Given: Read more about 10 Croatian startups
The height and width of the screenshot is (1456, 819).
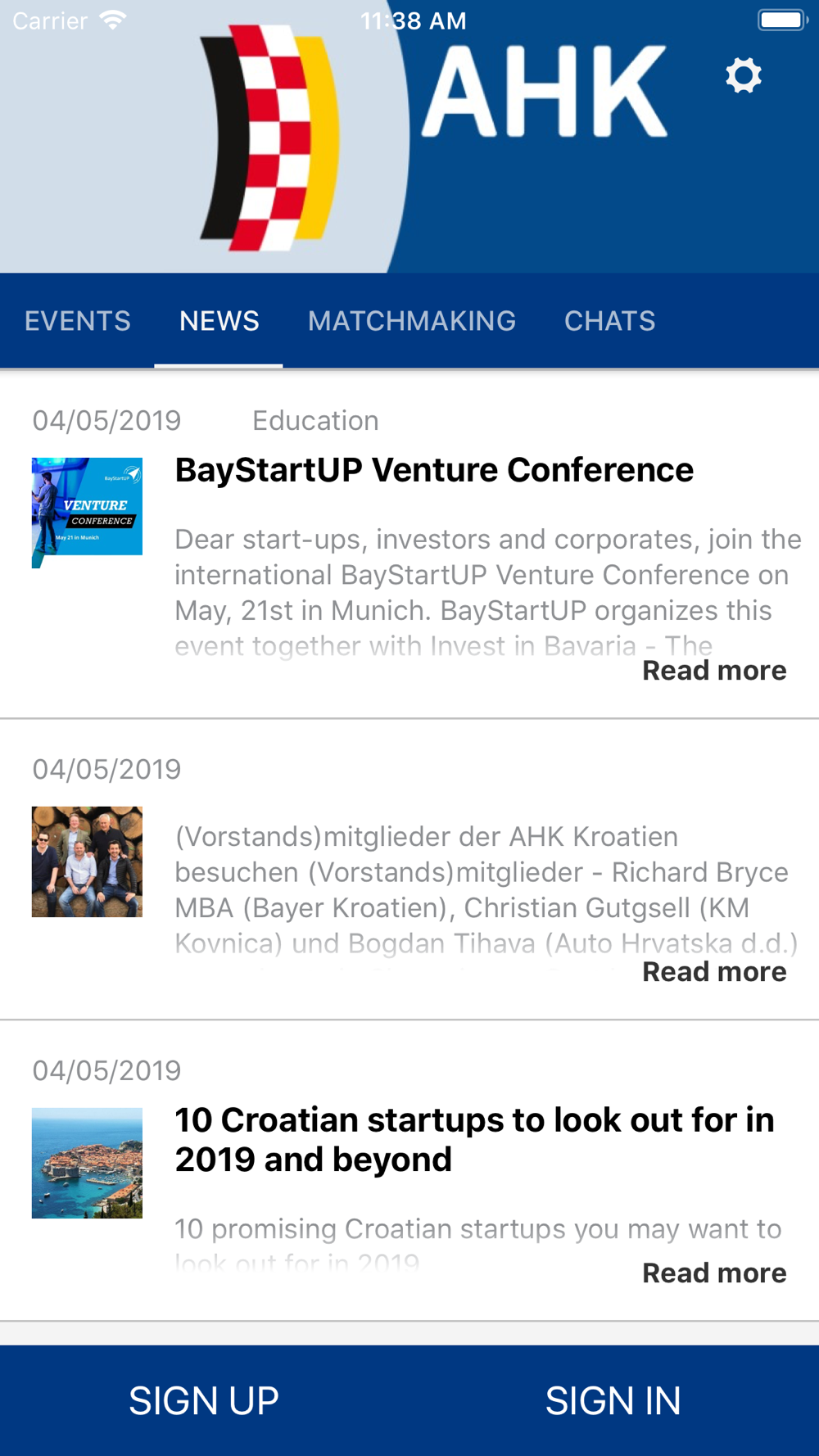Looking at the screenshot, I should (714, 1273).
